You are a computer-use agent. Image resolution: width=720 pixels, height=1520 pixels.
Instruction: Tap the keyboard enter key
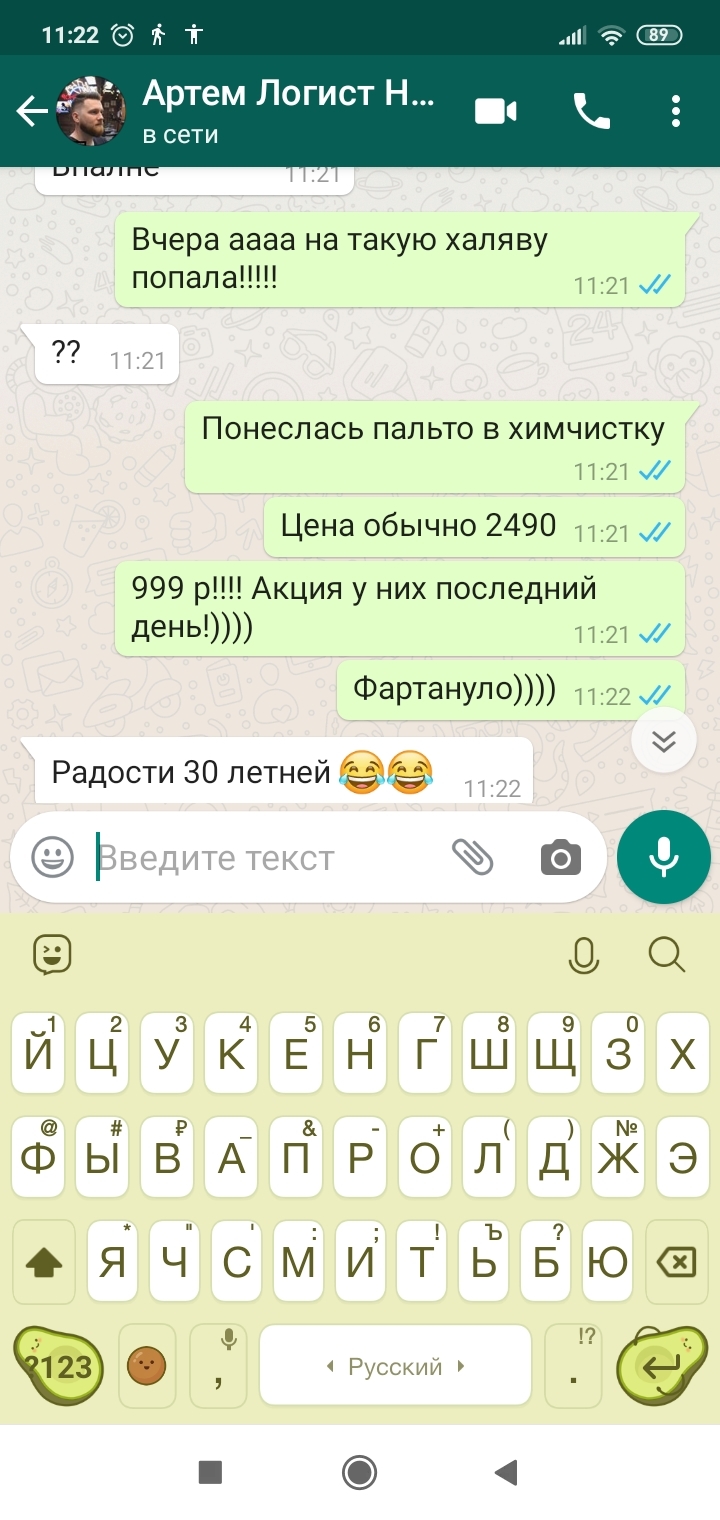click(661, 1366)
